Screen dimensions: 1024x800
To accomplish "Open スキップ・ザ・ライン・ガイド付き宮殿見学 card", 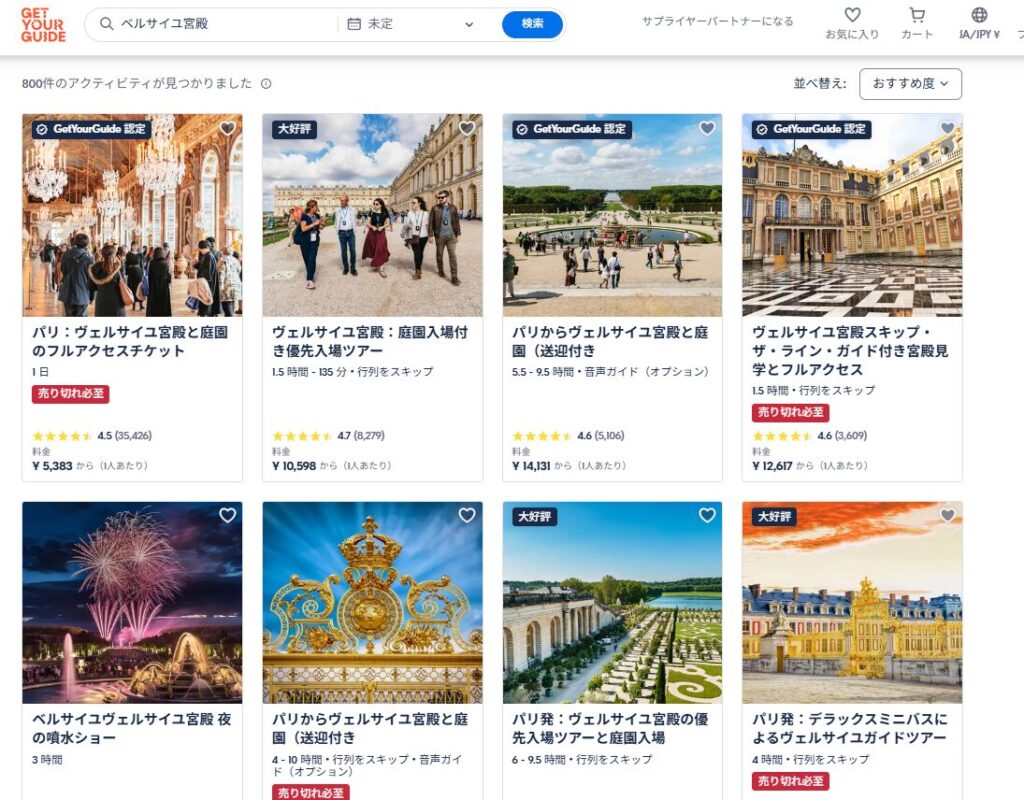I will [852, 350].
